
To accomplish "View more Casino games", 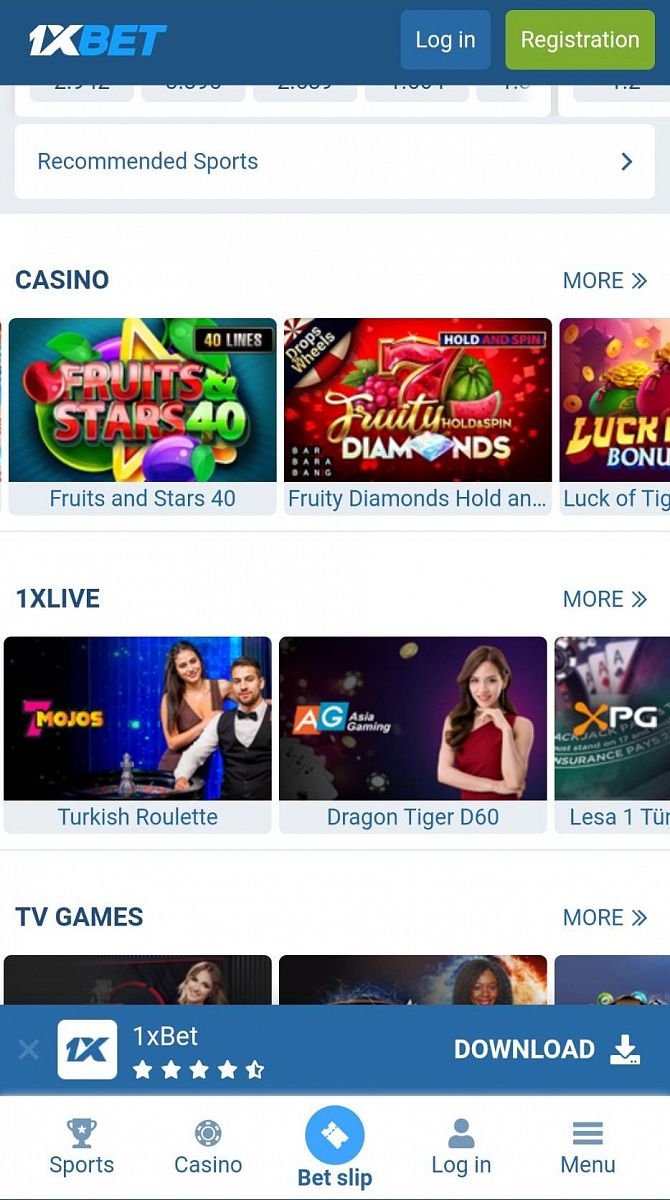I will pos(604,280).
